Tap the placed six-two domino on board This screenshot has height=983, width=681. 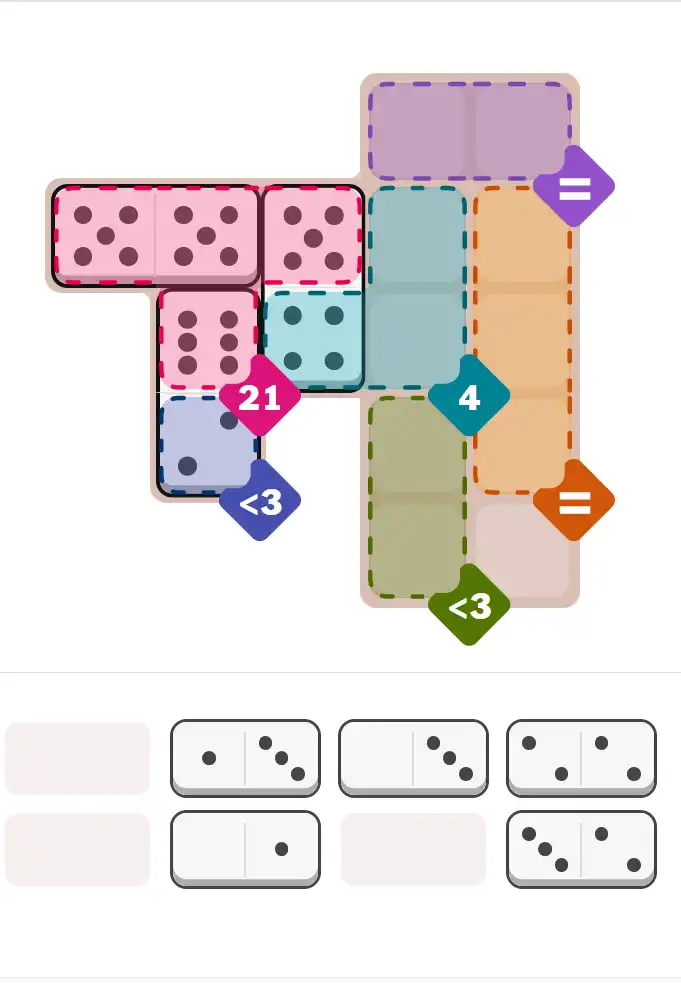[x=208, y=392]
